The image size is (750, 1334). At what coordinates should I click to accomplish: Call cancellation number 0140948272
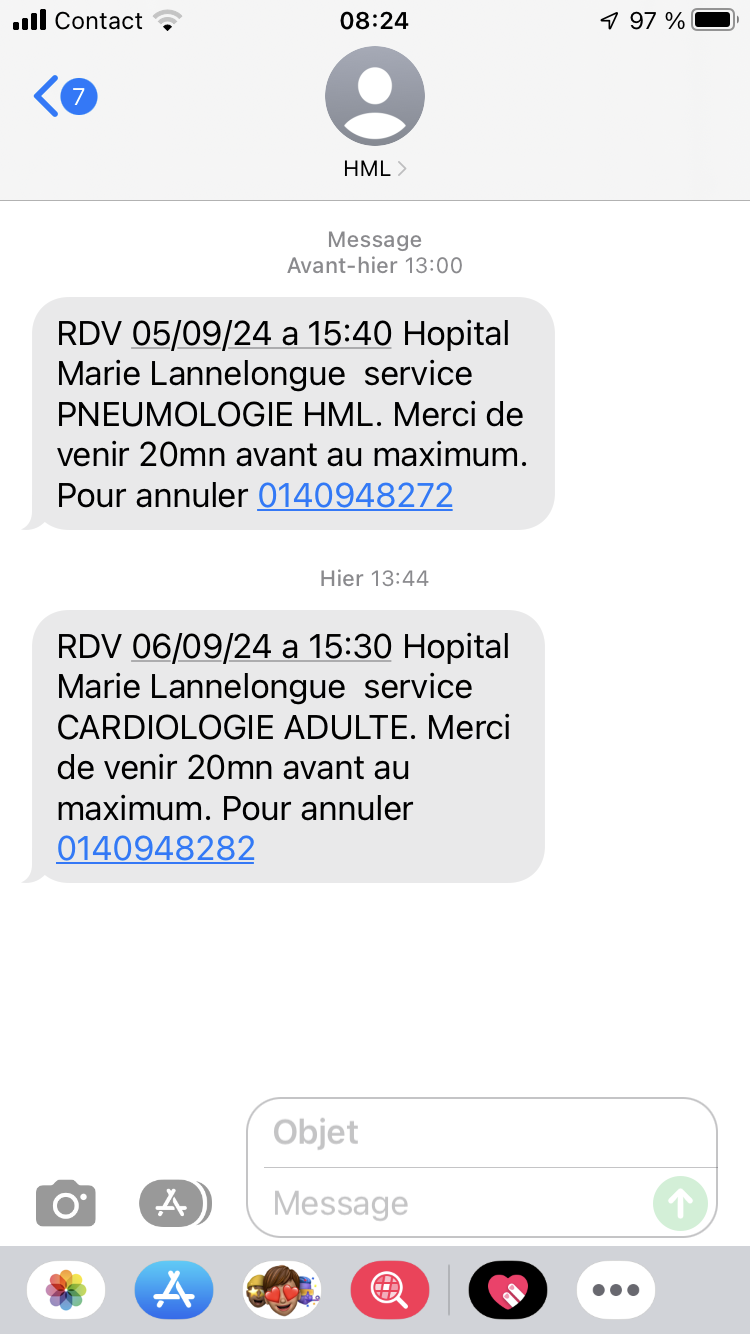(355, 495)
